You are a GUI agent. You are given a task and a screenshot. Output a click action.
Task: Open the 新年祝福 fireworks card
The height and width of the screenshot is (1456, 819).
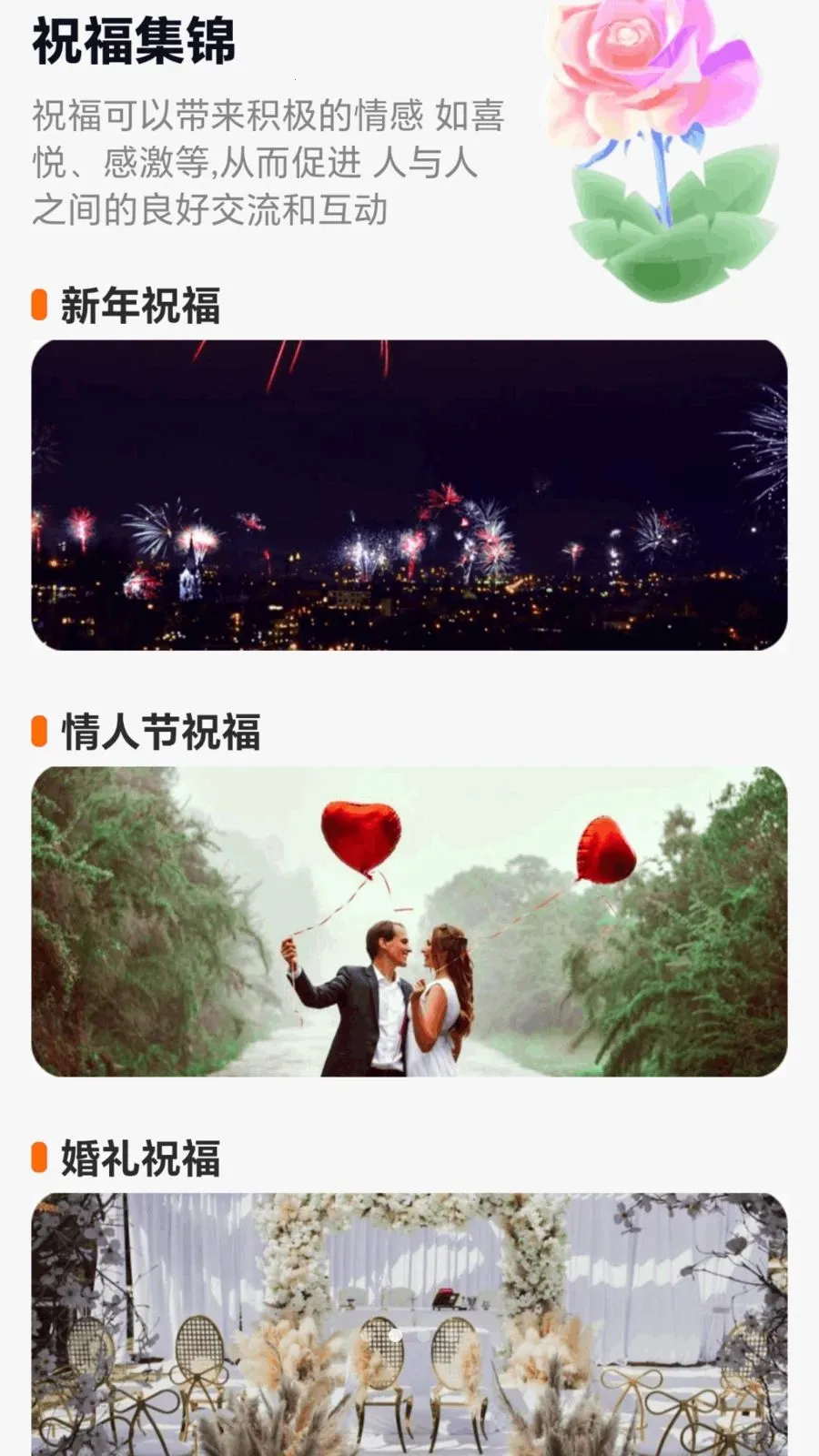click(x=409, y=495)
